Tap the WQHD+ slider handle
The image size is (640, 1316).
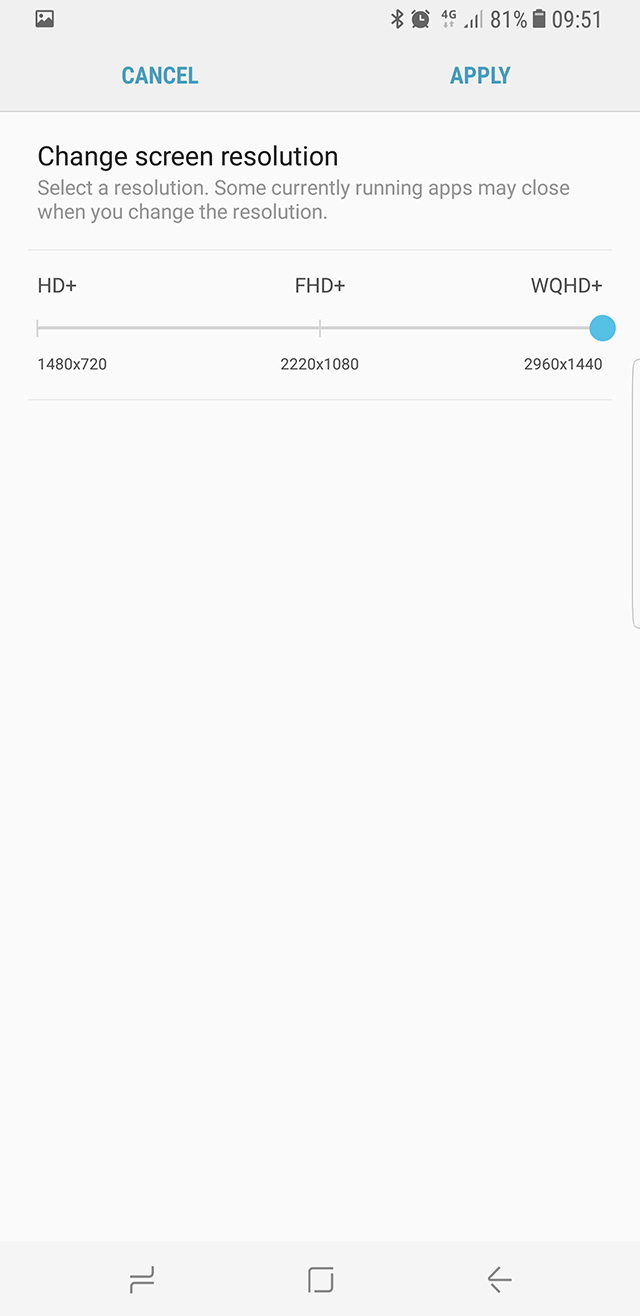pyautogui.click(x=602, y=328)
